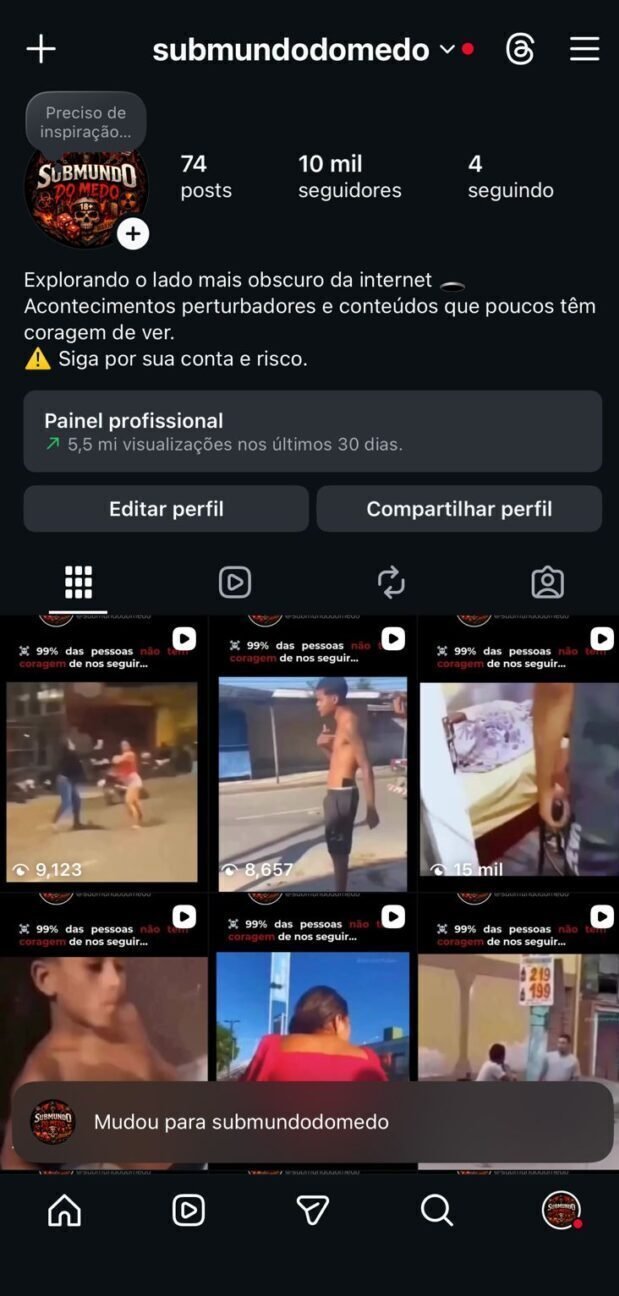
Task: Open the Threads icon
Action: [x=520, y=49]
